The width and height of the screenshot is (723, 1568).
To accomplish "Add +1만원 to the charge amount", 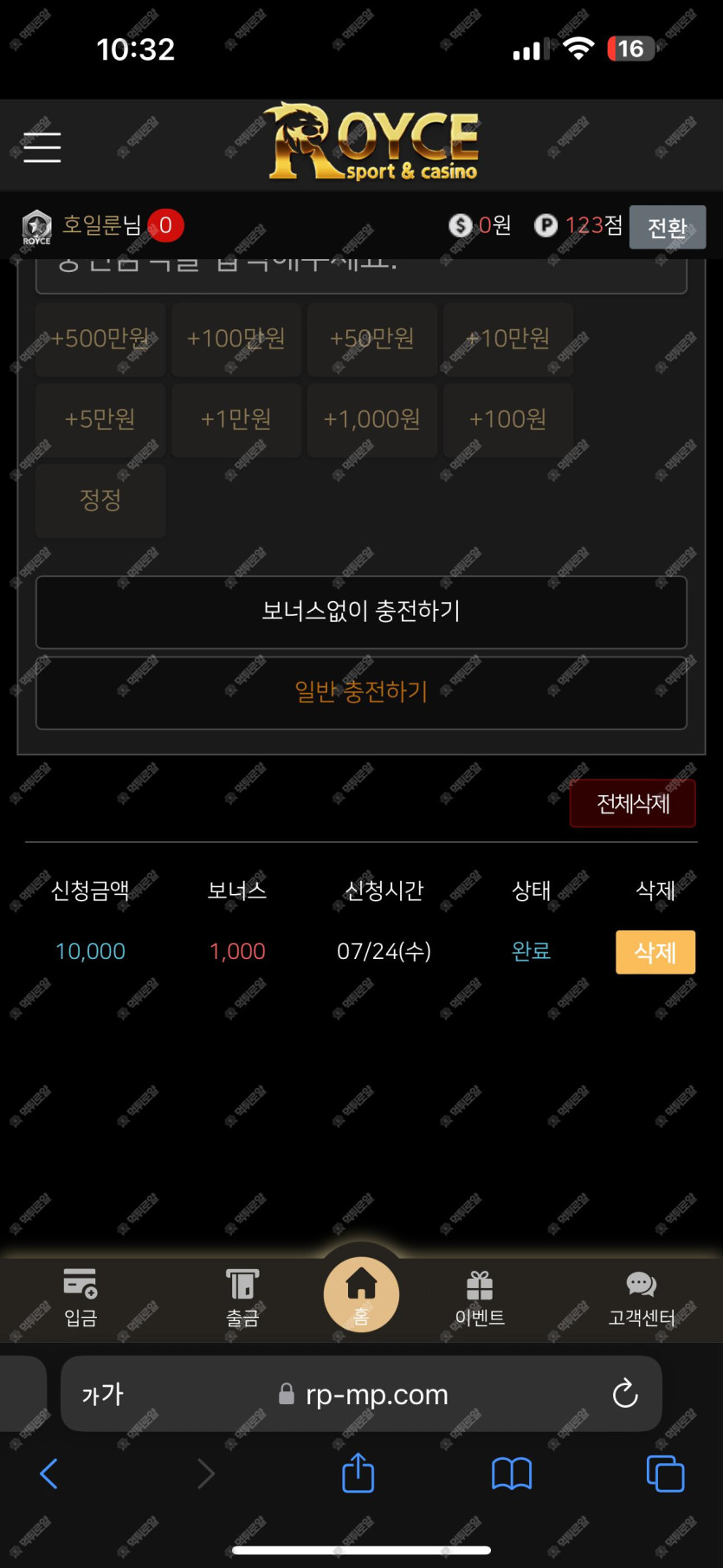I will tap(236, 419).
